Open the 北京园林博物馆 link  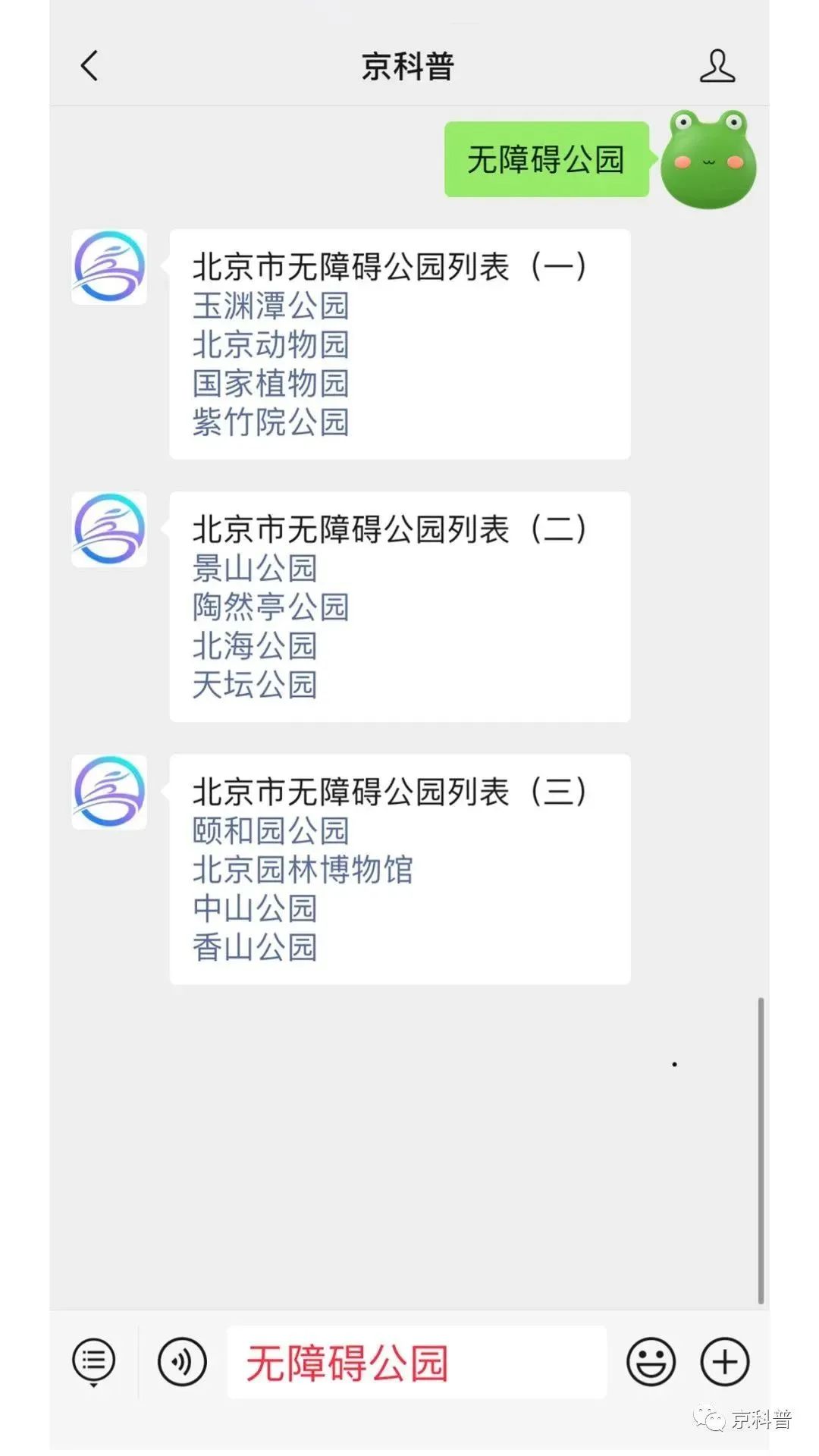click(303, 869)
